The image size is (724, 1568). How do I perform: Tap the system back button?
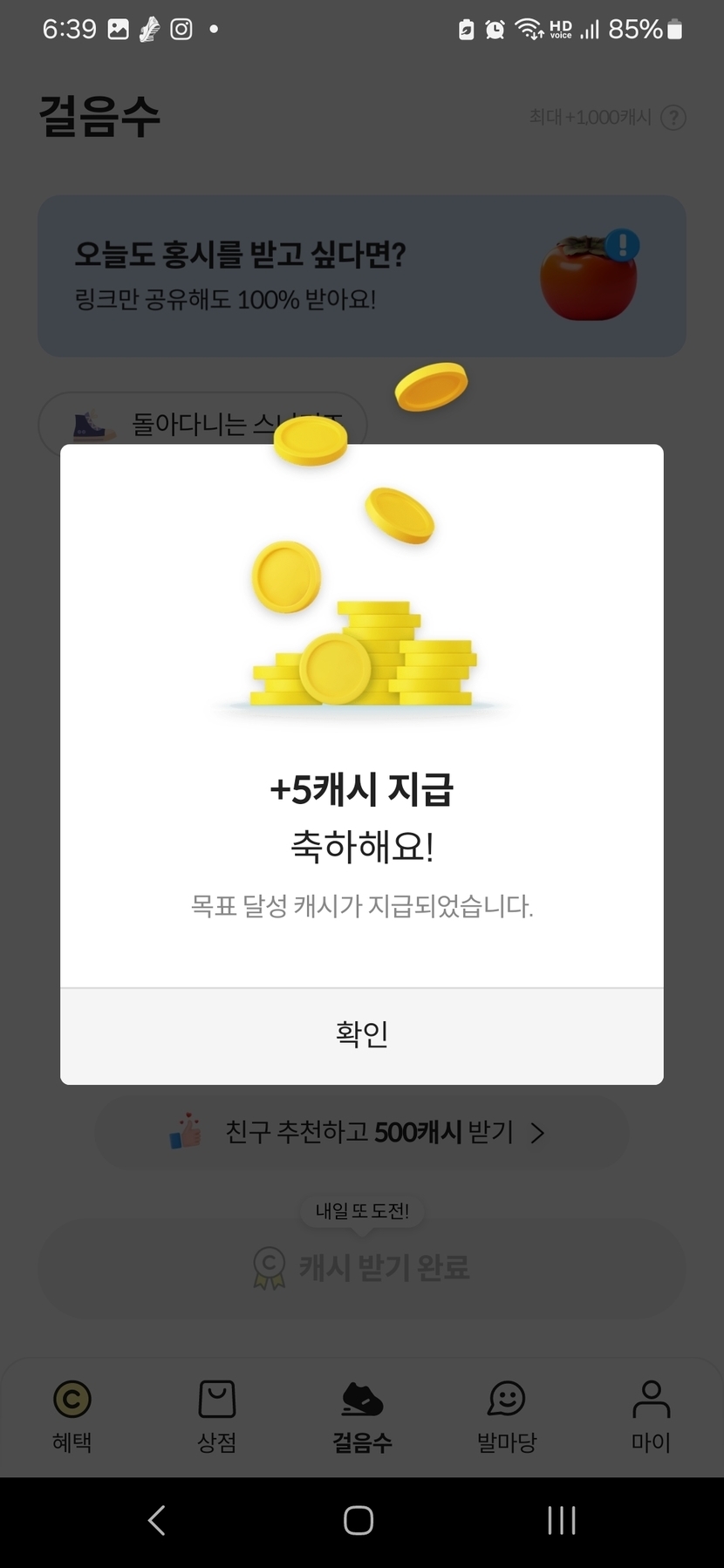[x=157, y=1520]
